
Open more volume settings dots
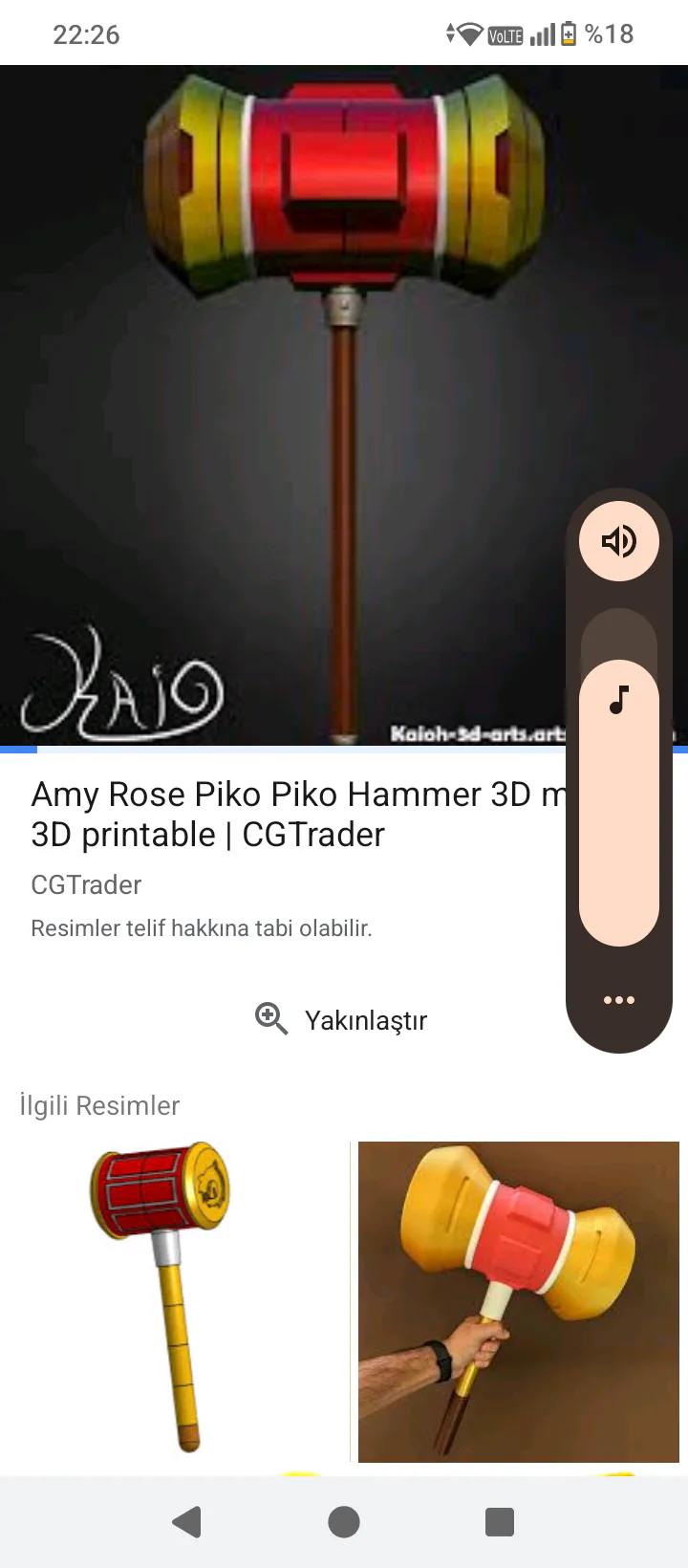(x=618, y=1000)
